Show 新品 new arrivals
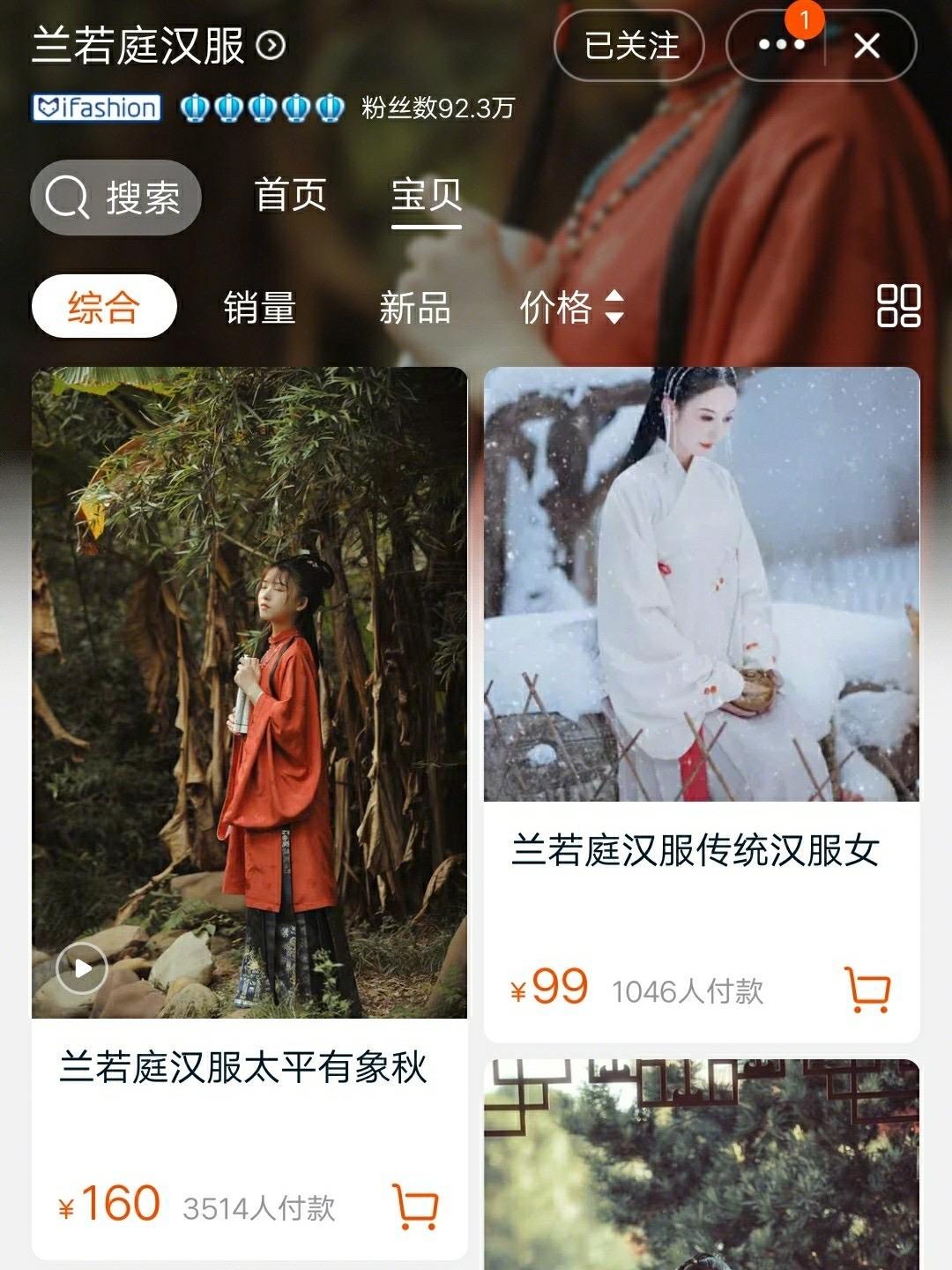 click(x=414, y=308)
